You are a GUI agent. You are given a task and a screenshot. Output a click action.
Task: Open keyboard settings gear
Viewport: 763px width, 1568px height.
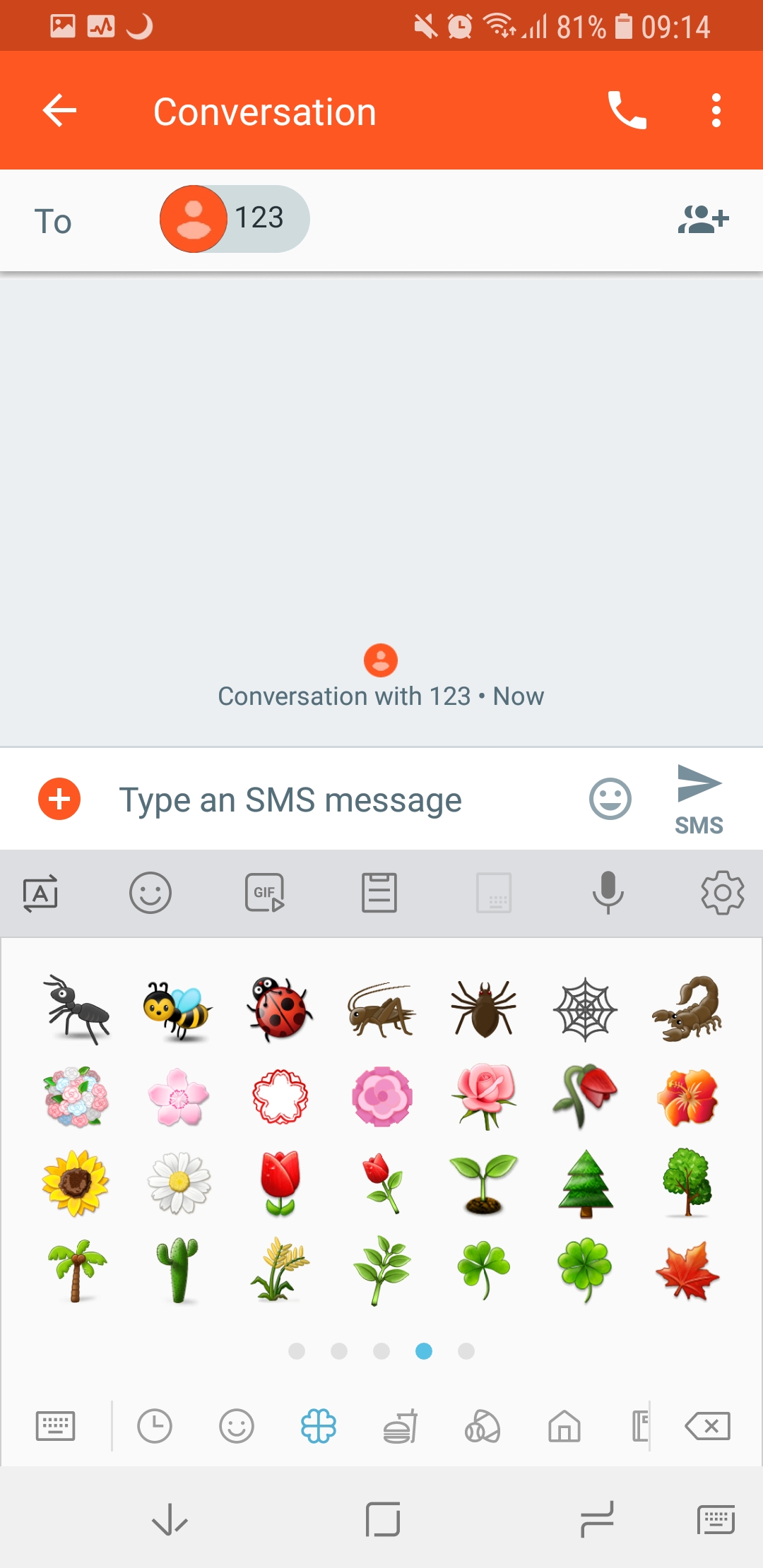723,893
